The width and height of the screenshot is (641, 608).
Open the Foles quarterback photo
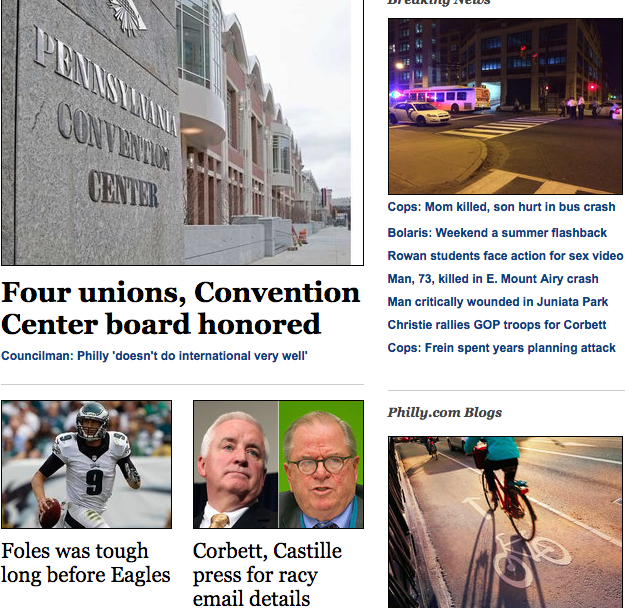click(x=86, y=464)
